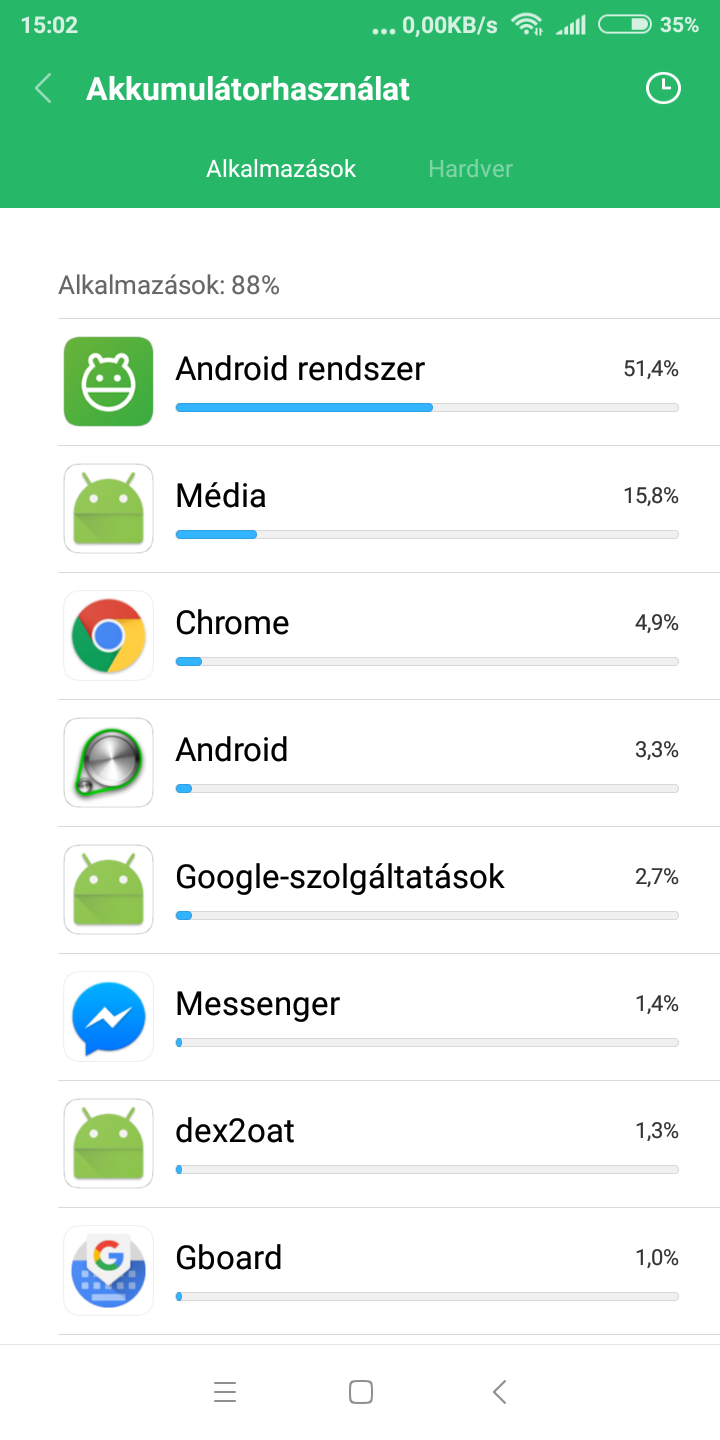Switch to the Hardver tab
The height and width of the screenshot is (1440, 720).
pyautogui.click(x=470, y=169)
